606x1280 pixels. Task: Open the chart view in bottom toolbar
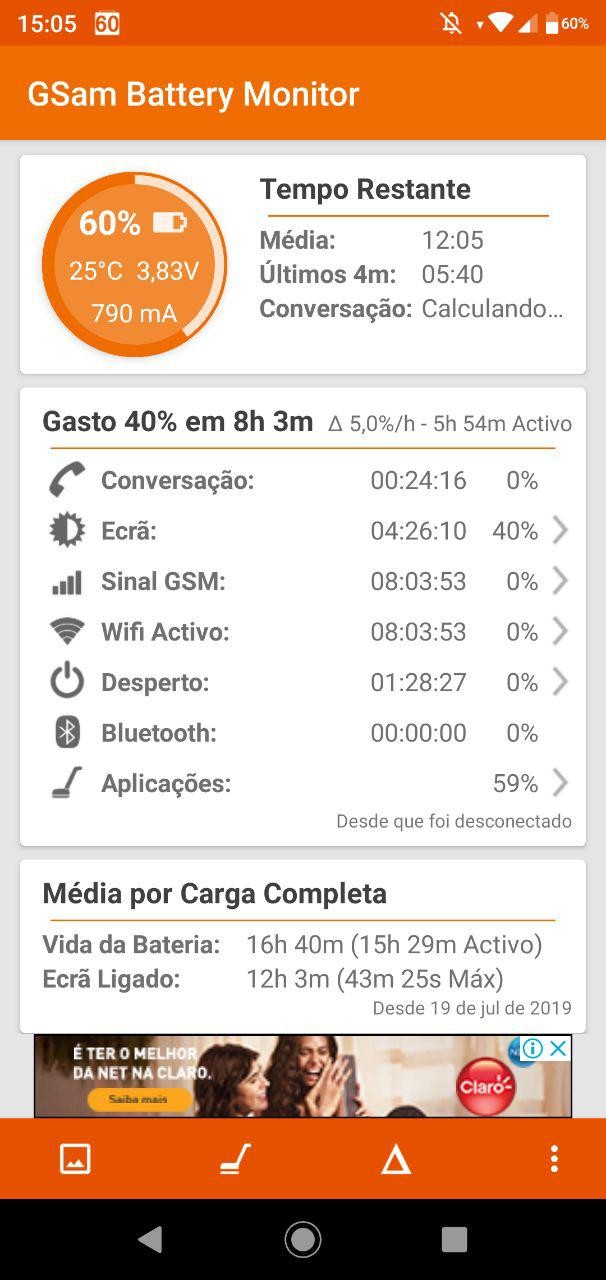75,1159
